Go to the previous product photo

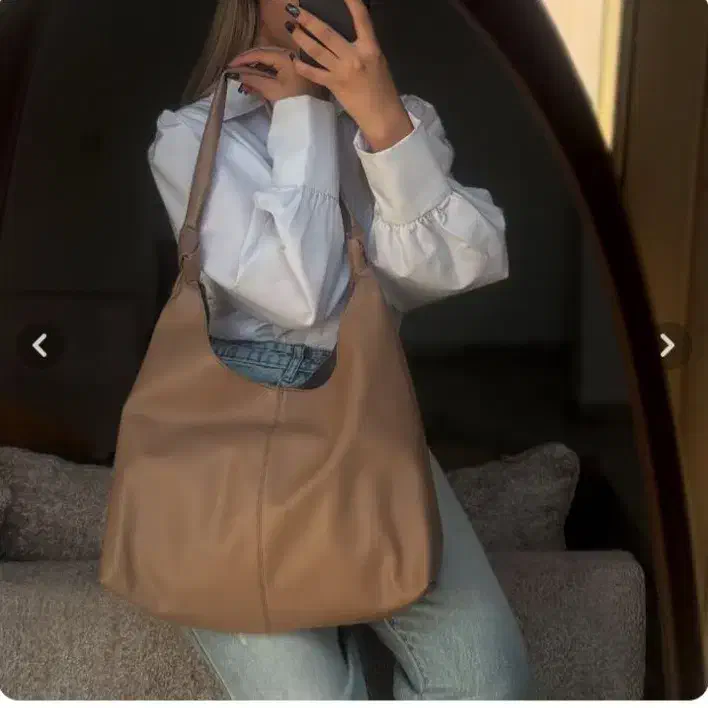point(40,346)
